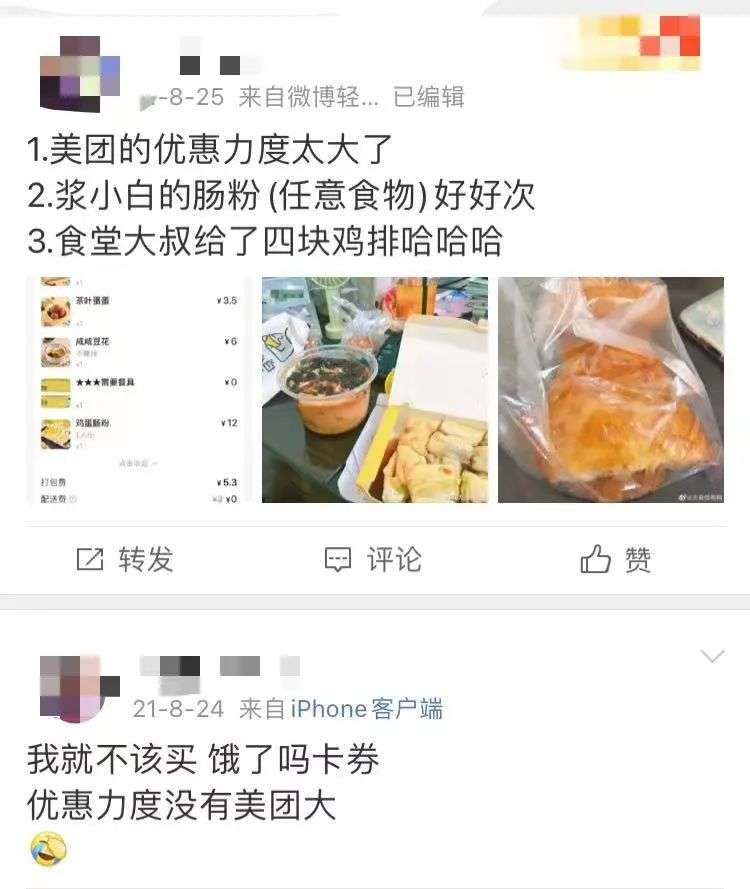Open the food order receipt image

click(139, 390)
